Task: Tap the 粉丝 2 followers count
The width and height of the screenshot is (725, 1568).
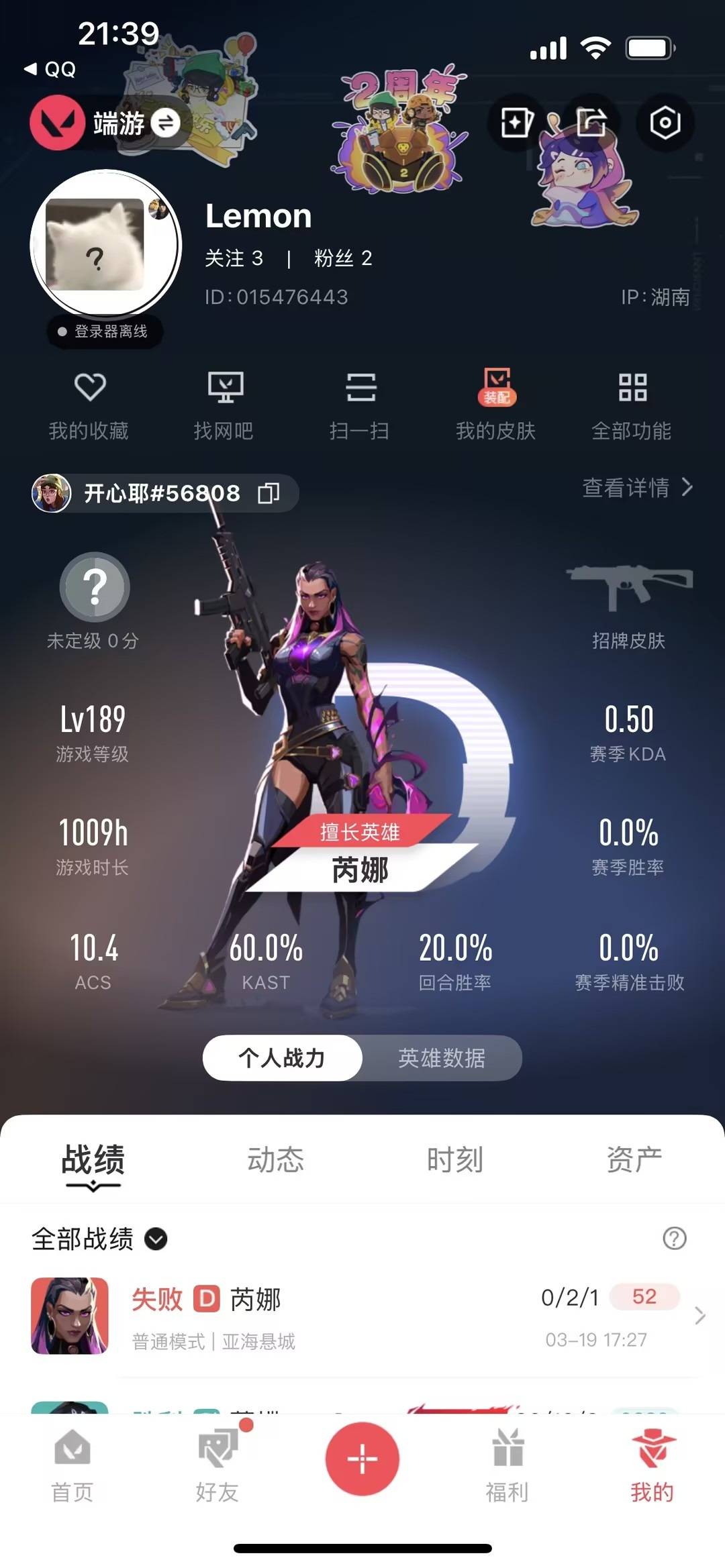Action: tap(342, 258)
